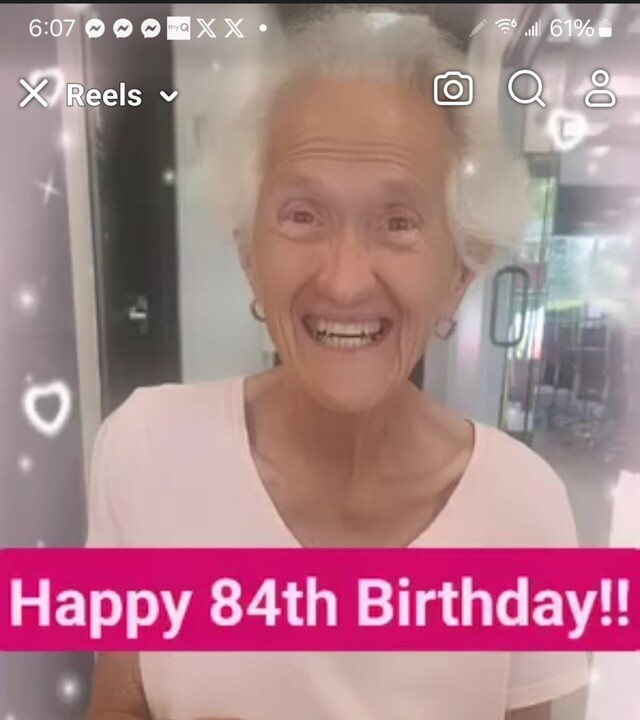Open your profile icon
Screen dimensions: 640x720
tap(600, 89)
